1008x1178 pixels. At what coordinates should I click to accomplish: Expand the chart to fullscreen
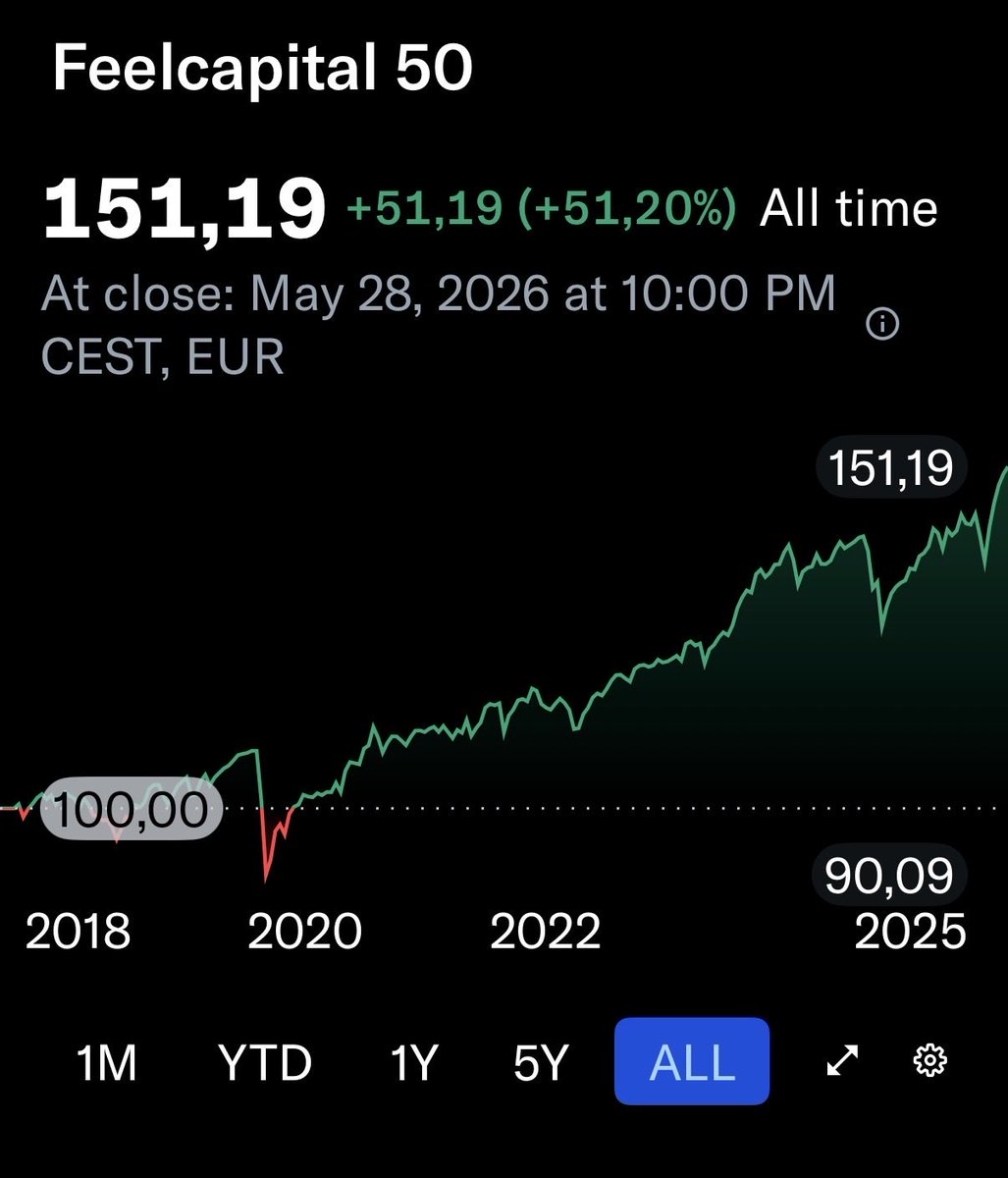tap(842, 1060)
